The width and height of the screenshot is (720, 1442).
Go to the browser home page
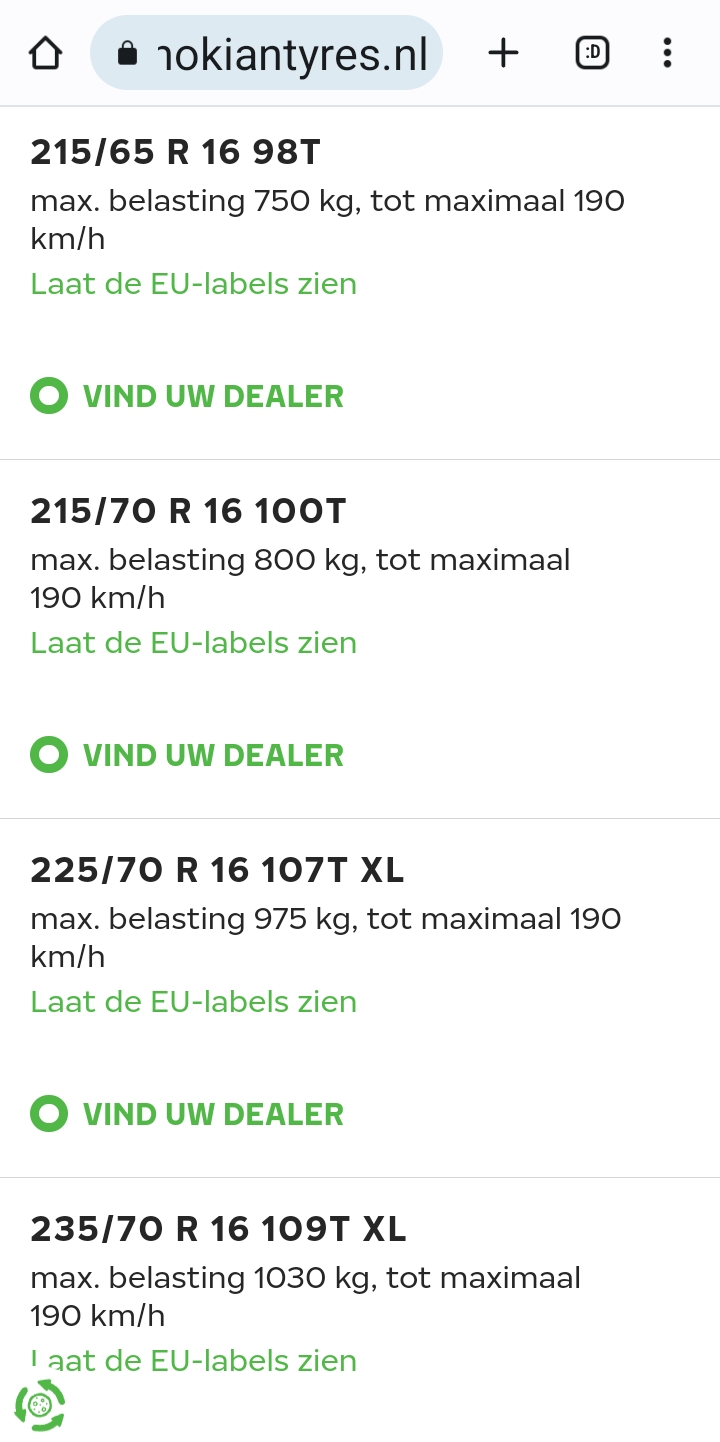(x=45, y=53)
